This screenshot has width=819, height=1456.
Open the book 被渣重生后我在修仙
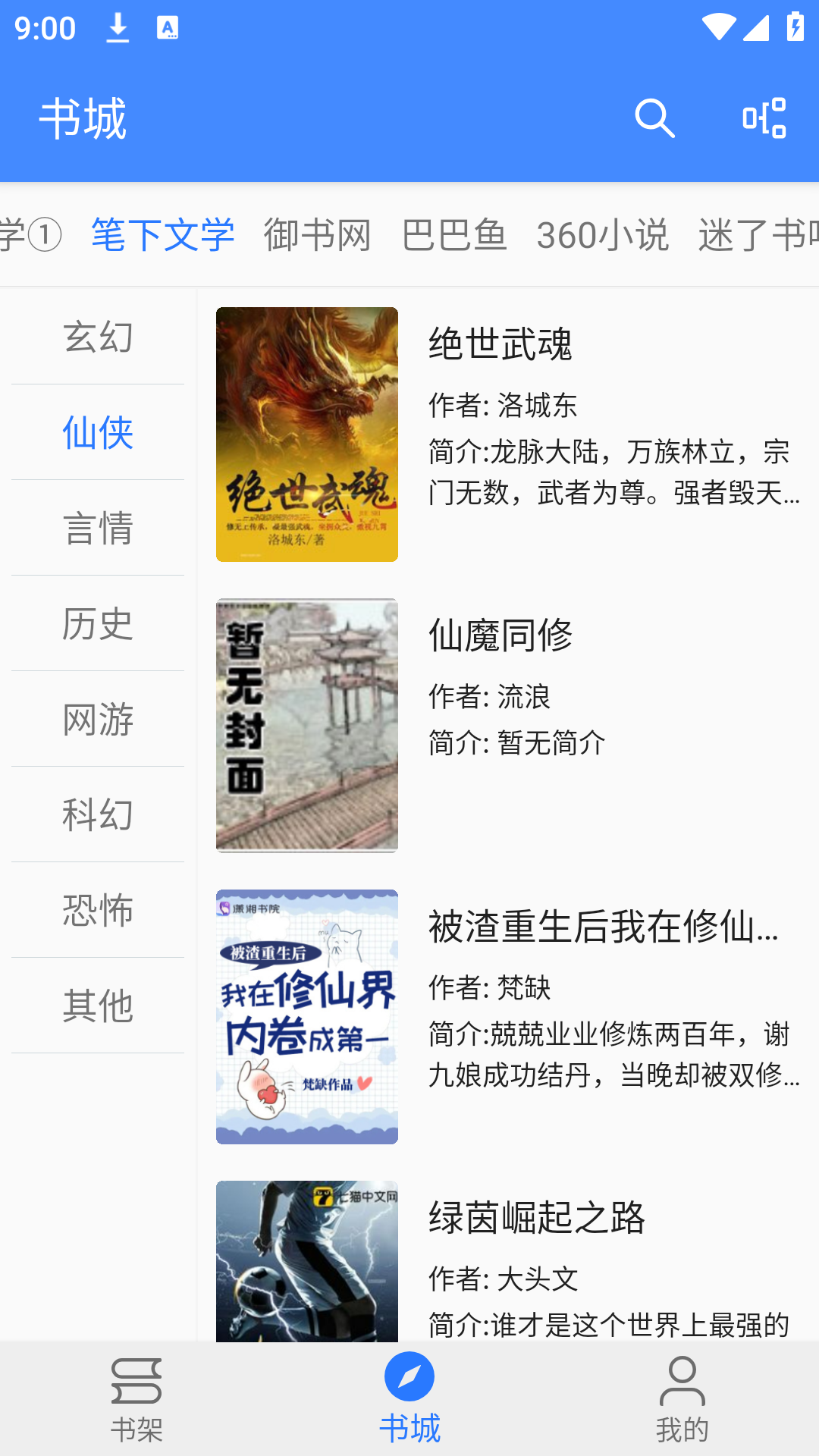[x=507, y=1016]
